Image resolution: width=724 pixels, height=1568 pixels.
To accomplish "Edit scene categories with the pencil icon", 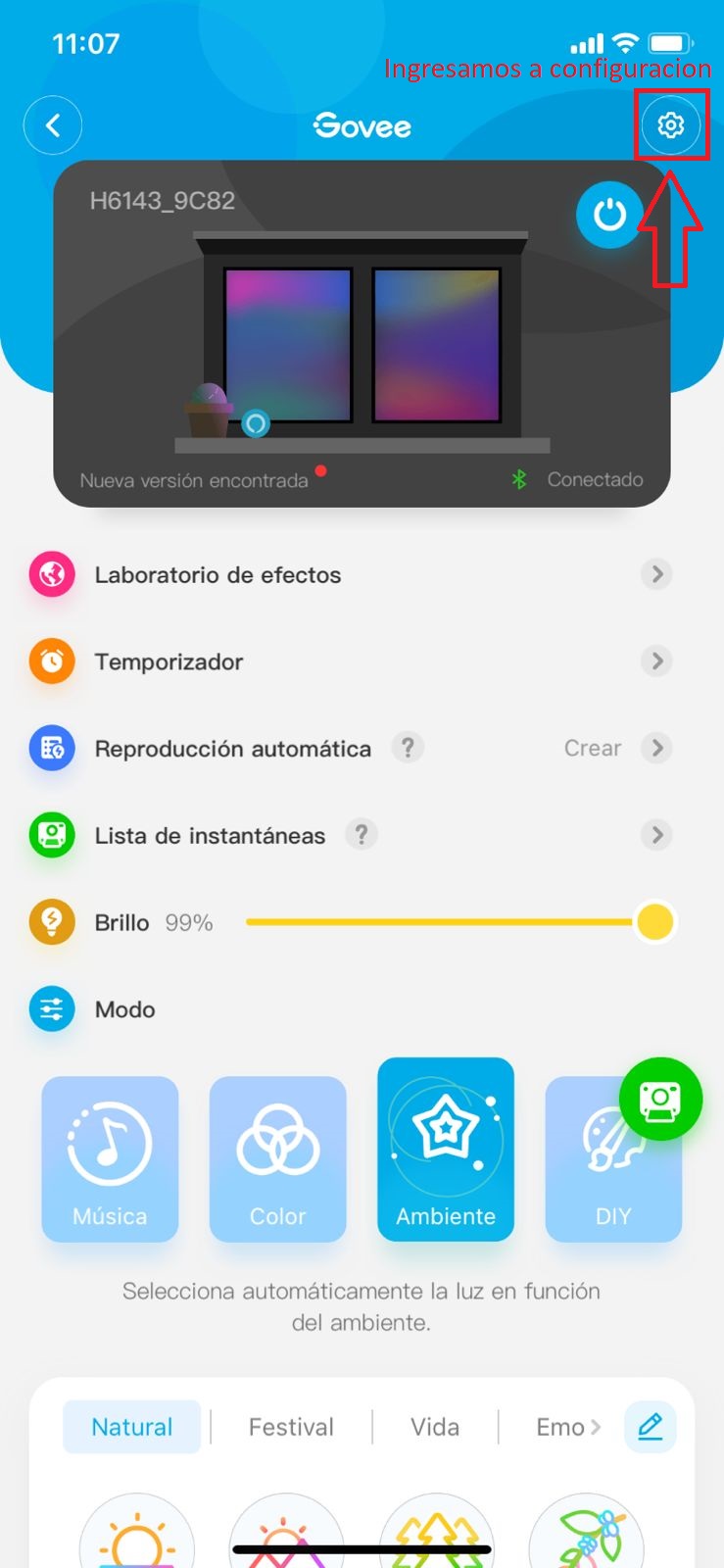I will tap(651, 1426).
